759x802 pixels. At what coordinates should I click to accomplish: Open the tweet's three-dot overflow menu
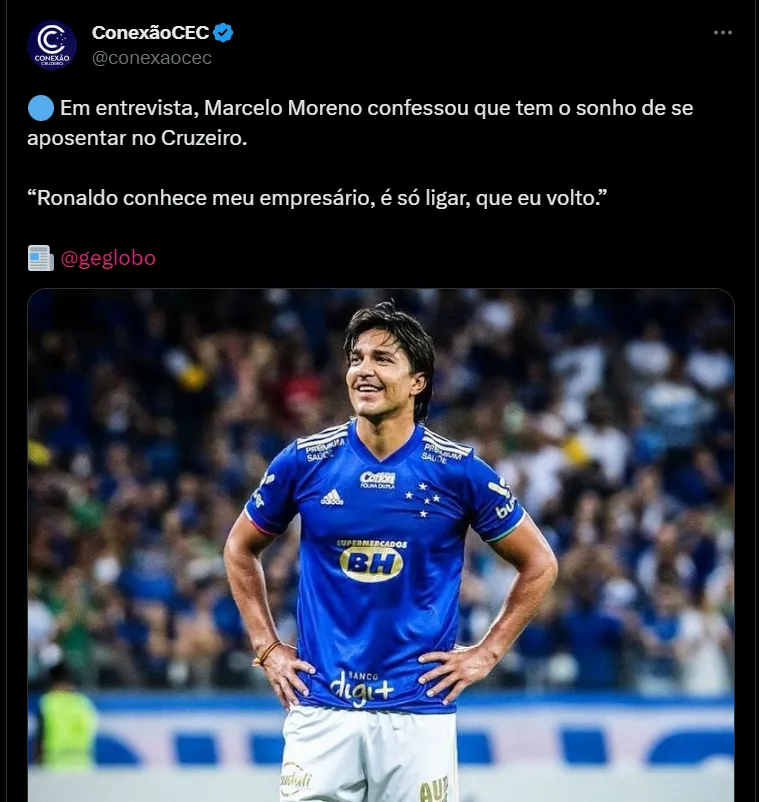[723, 33]
